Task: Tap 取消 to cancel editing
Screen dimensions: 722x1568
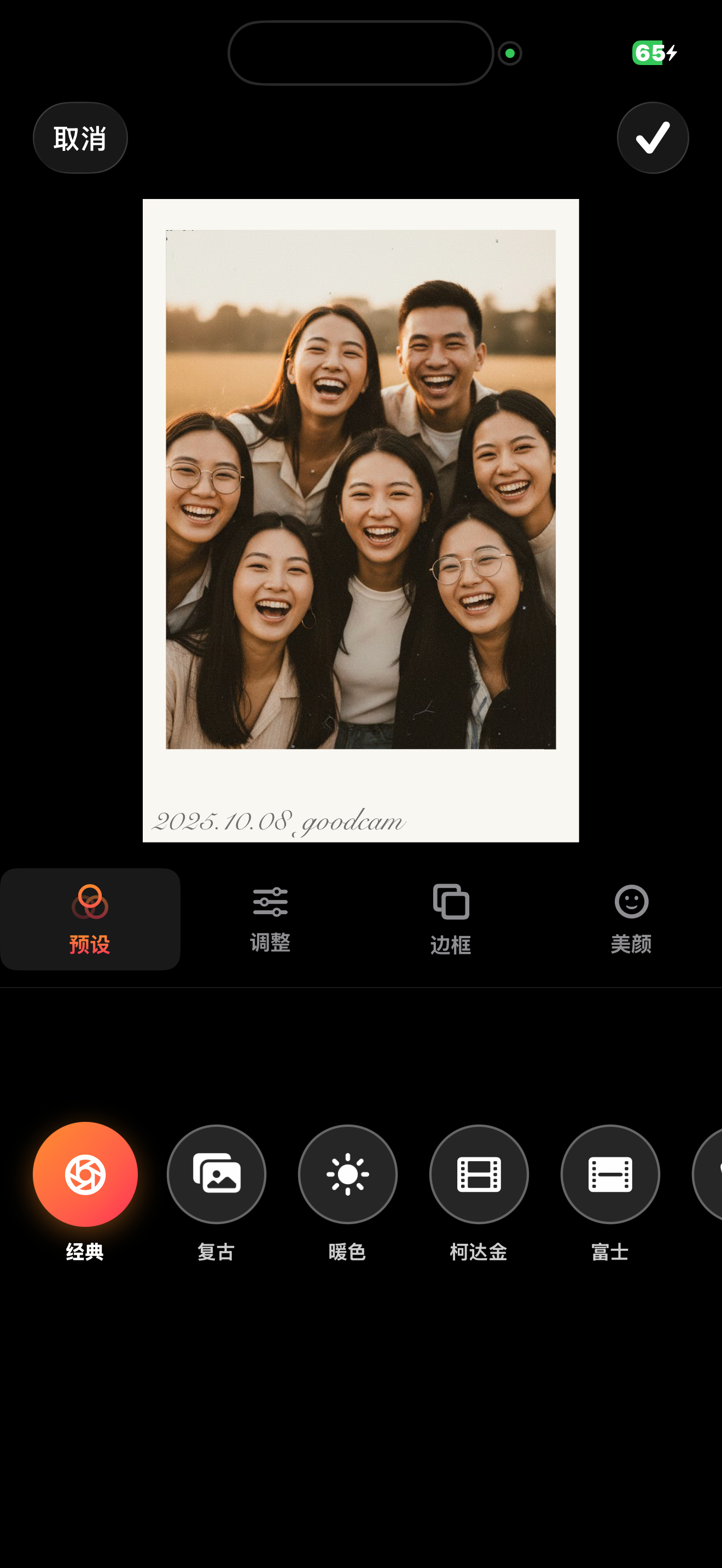Action: click(x=80, y=138)
